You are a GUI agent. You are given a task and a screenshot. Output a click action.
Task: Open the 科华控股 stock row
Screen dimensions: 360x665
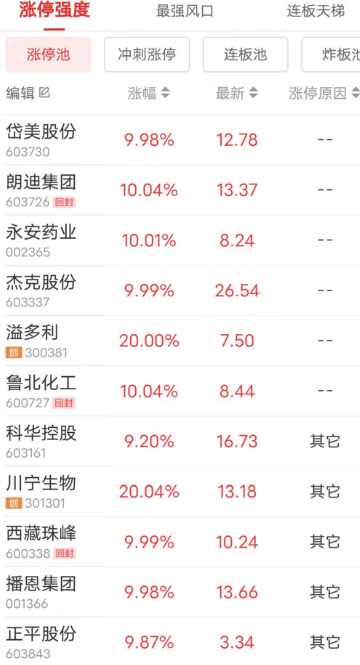180,441
